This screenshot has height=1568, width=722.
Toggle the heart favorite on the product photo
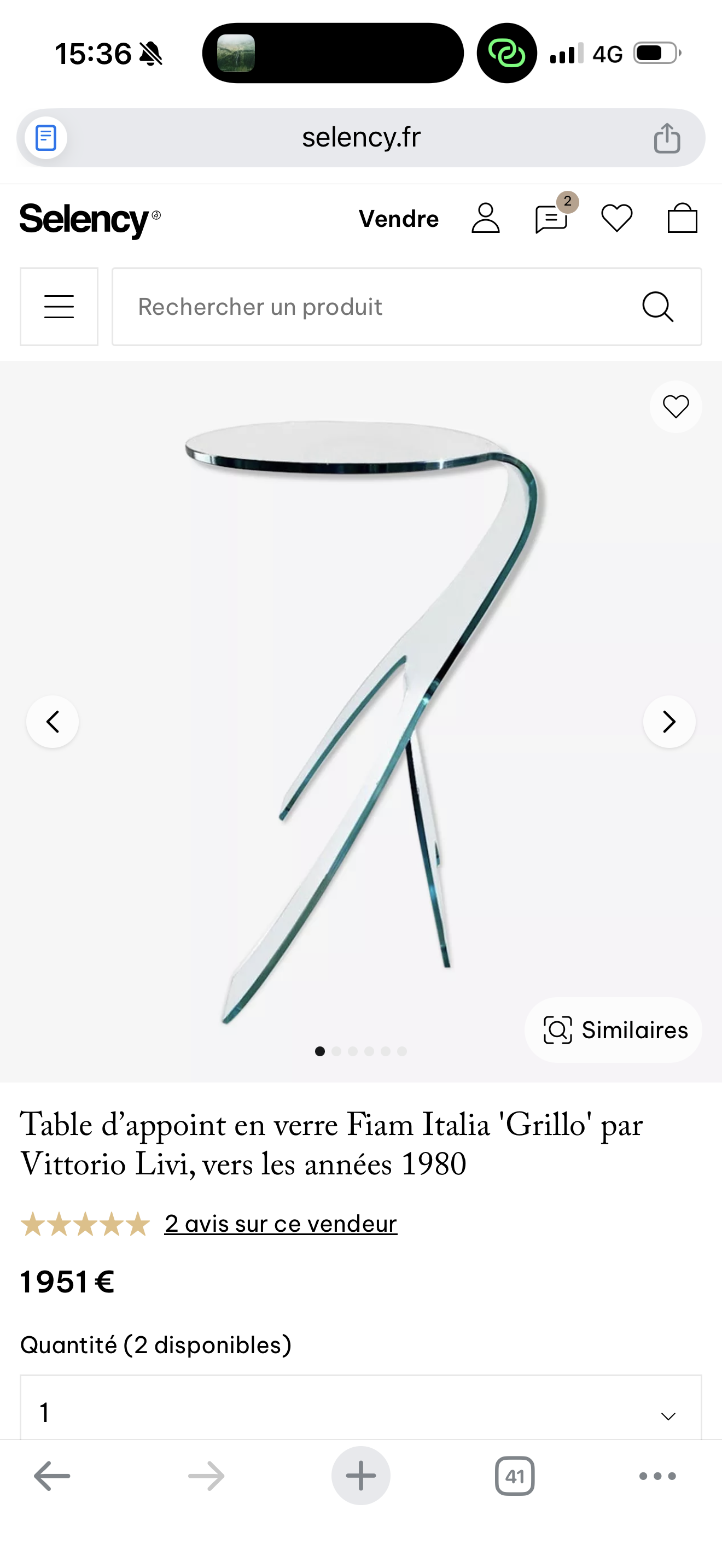point(676,407)
